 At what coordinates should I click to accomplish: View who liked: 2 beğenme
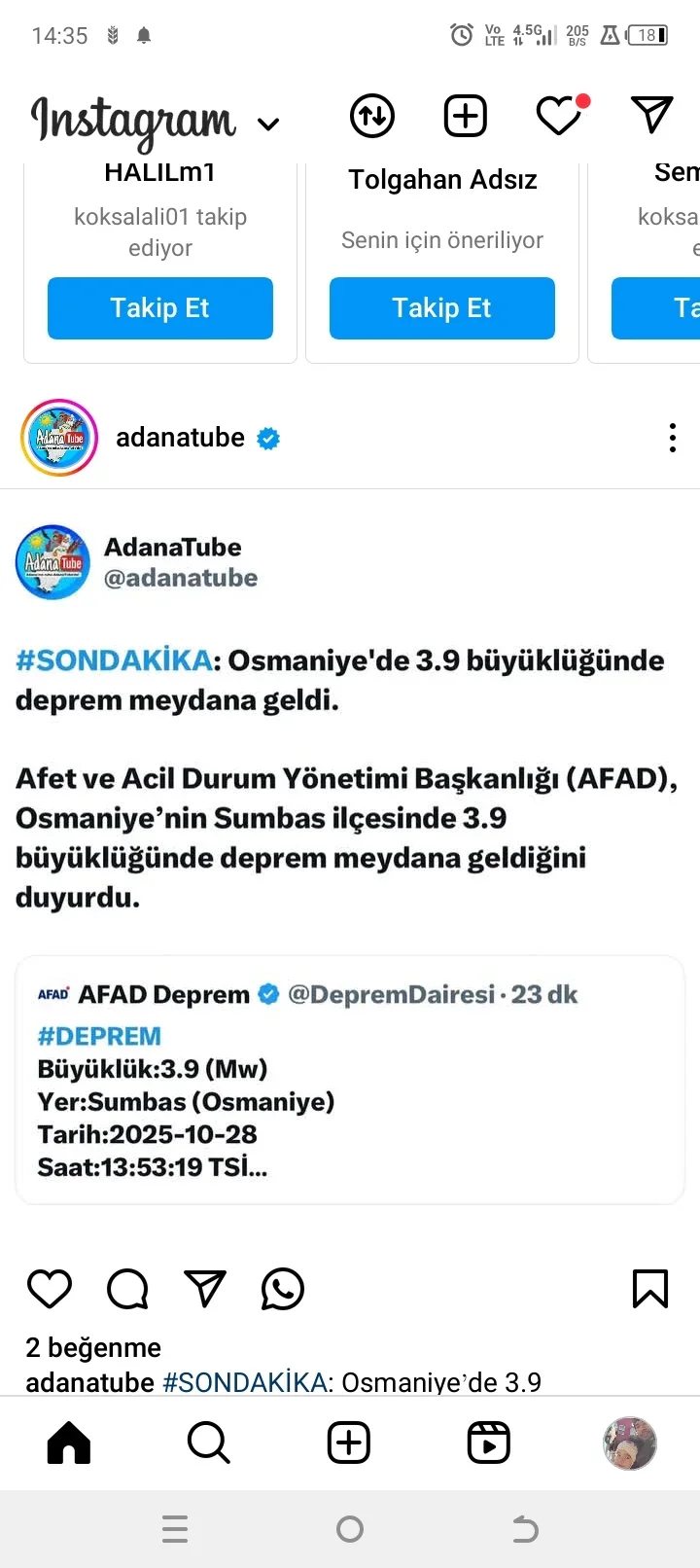[x=93, y=1347]
